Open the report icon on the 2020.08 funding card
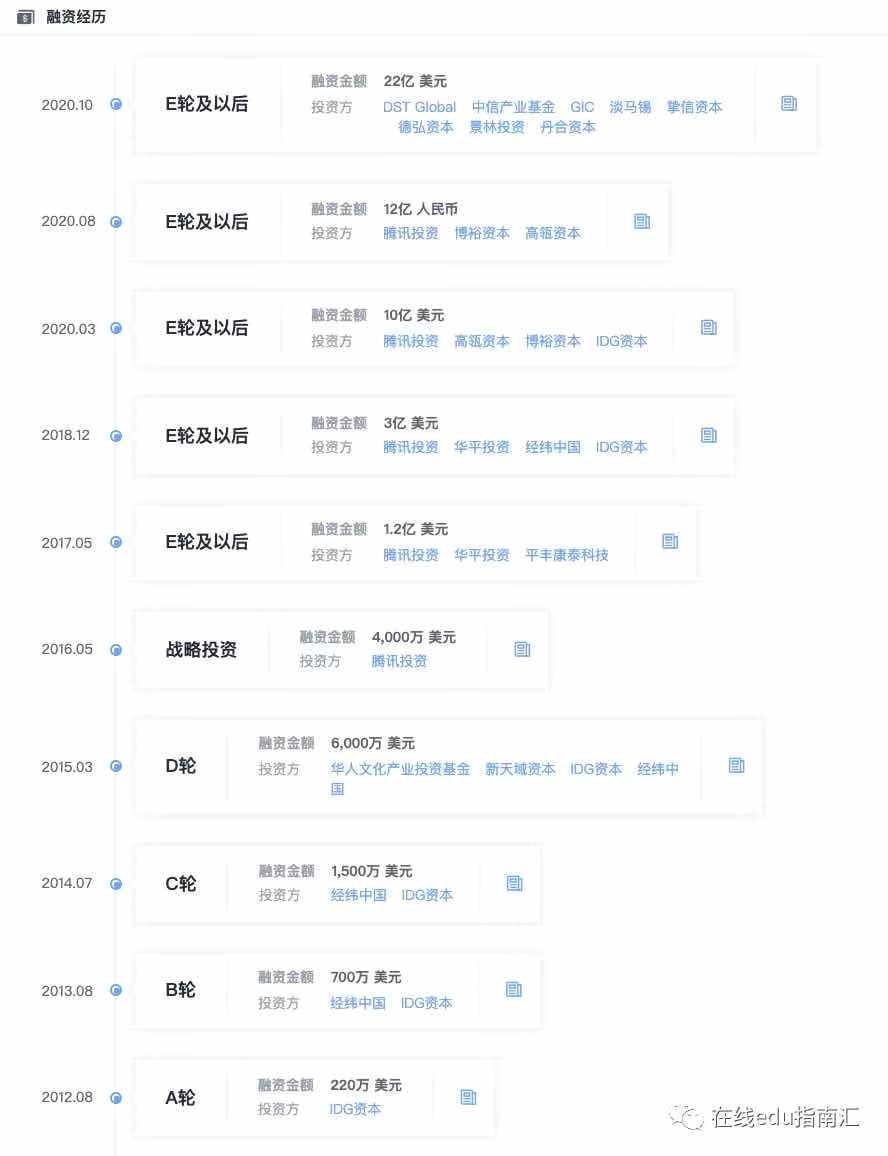Screen dimensions: 888x1156 pyautogui.click(x=641, y=221)
